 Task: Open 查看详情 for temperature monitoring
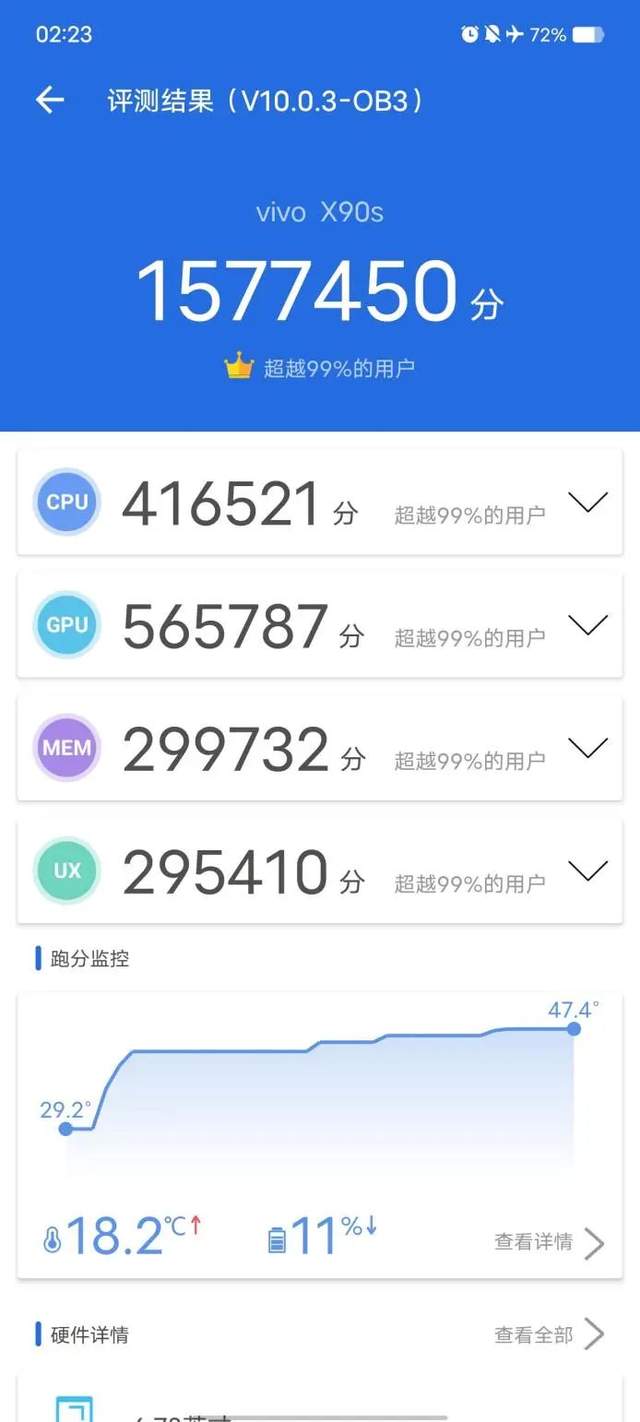(549, 1242)
